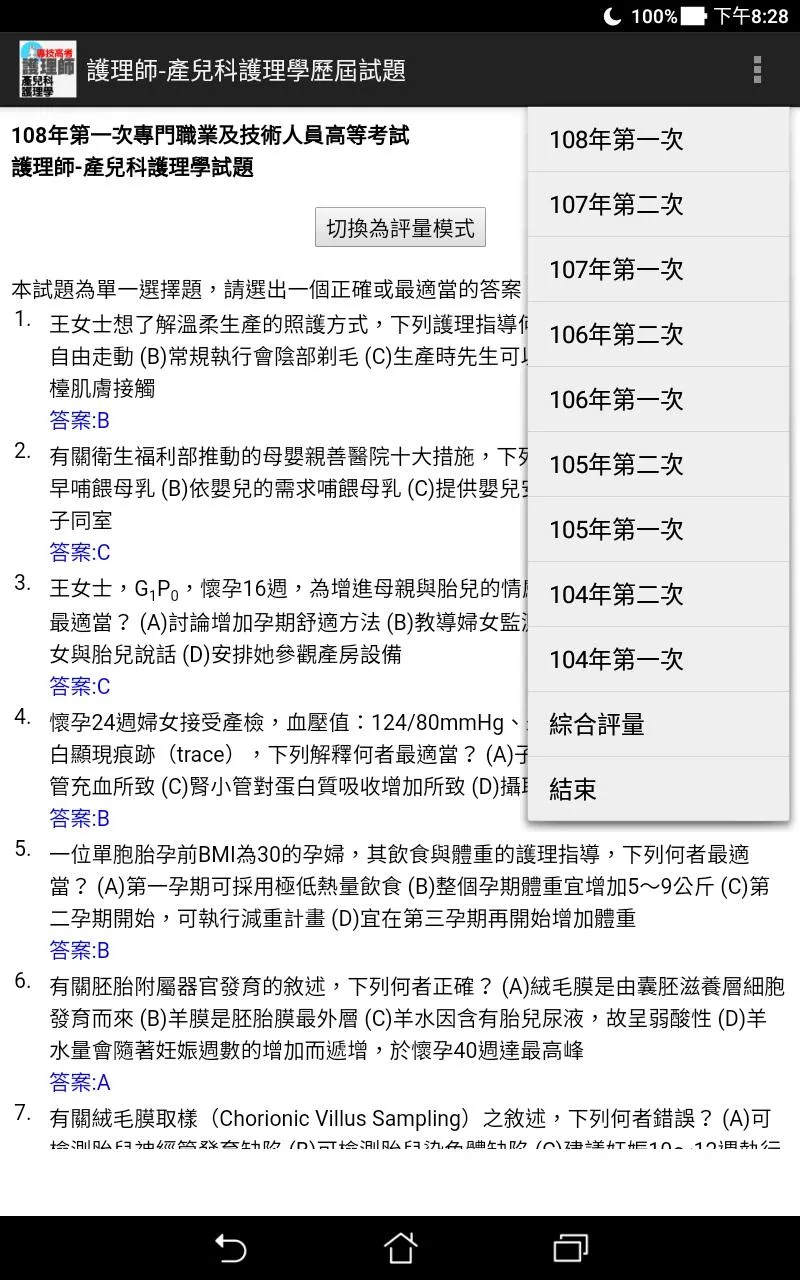Open the 107年第一次 exam

tap(658, 270)
